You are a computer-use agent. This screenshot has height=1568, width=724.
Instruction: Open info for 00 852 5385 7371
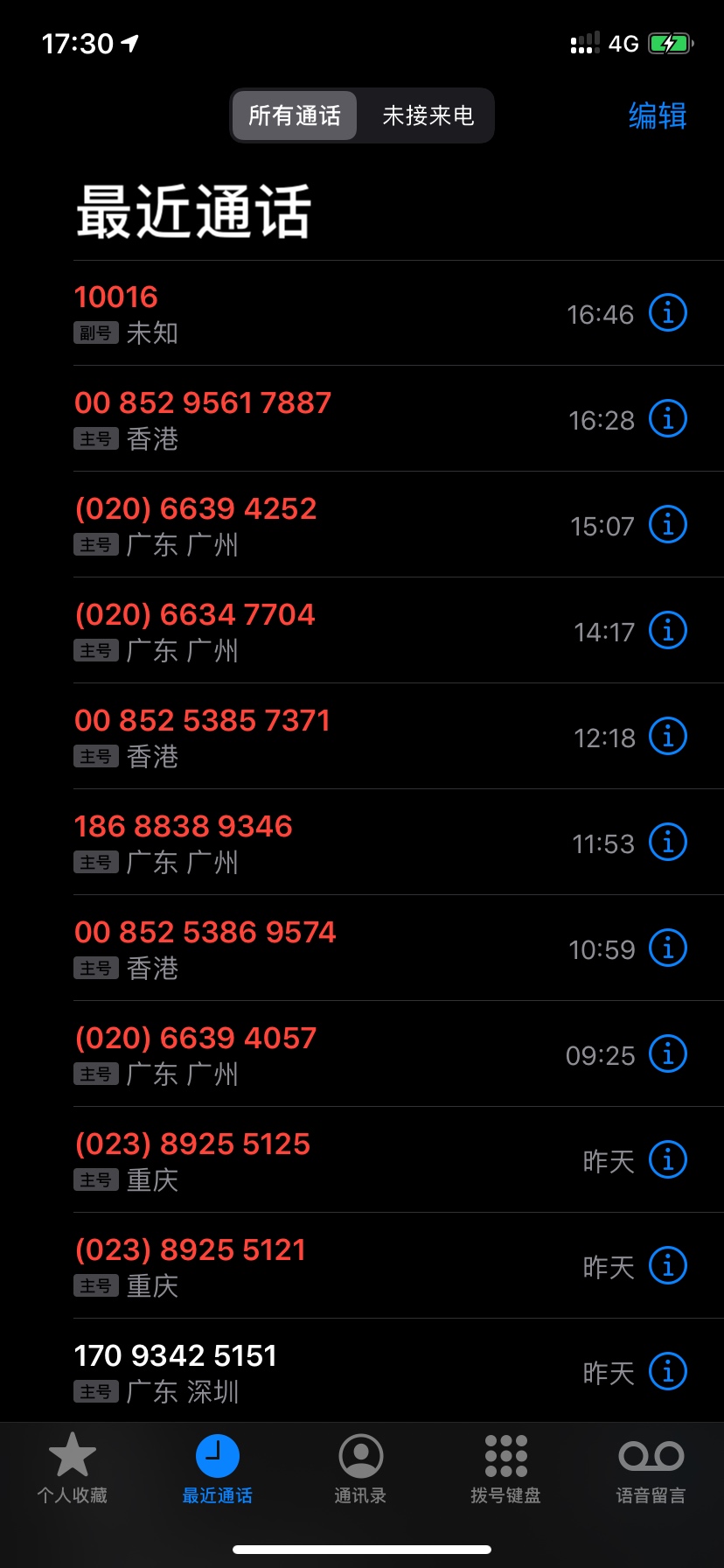668,737
